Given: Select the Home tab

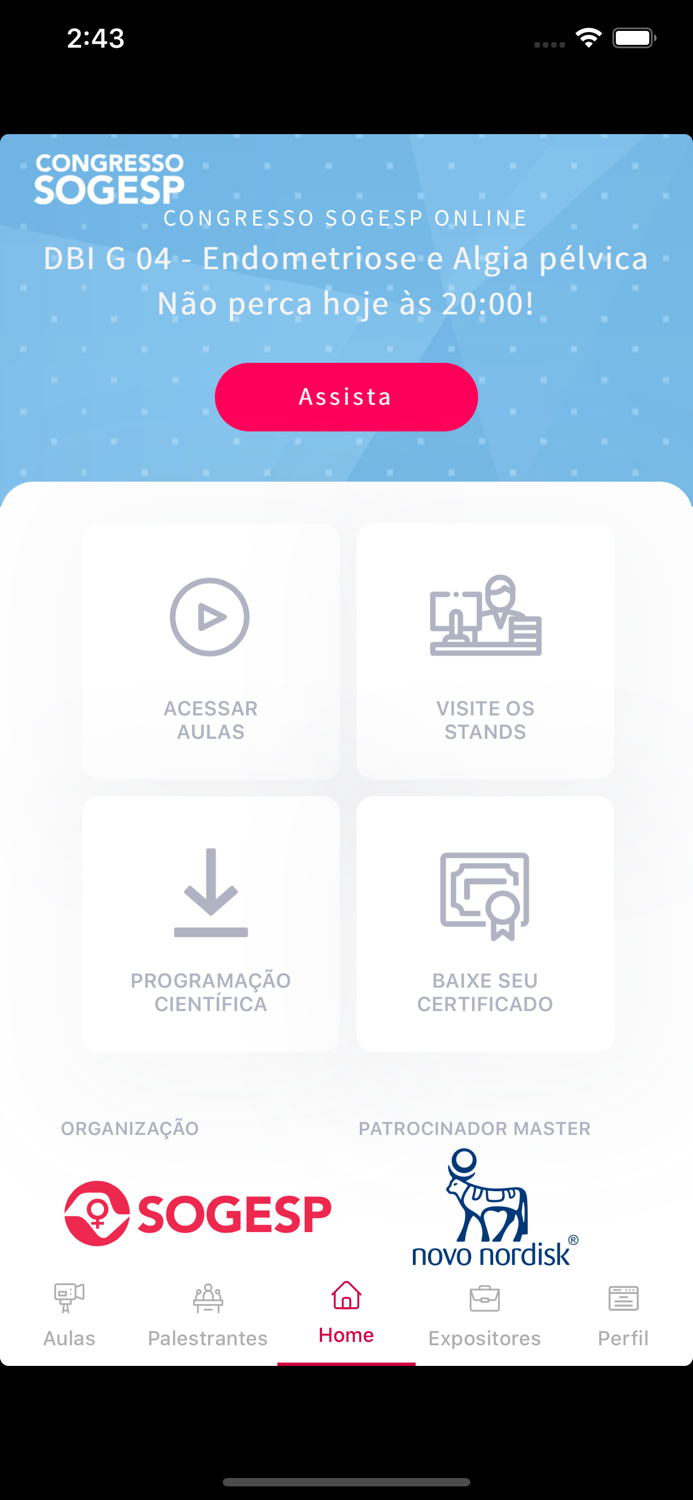Looking at the screenshot, I should click(x=346, y=1314).
